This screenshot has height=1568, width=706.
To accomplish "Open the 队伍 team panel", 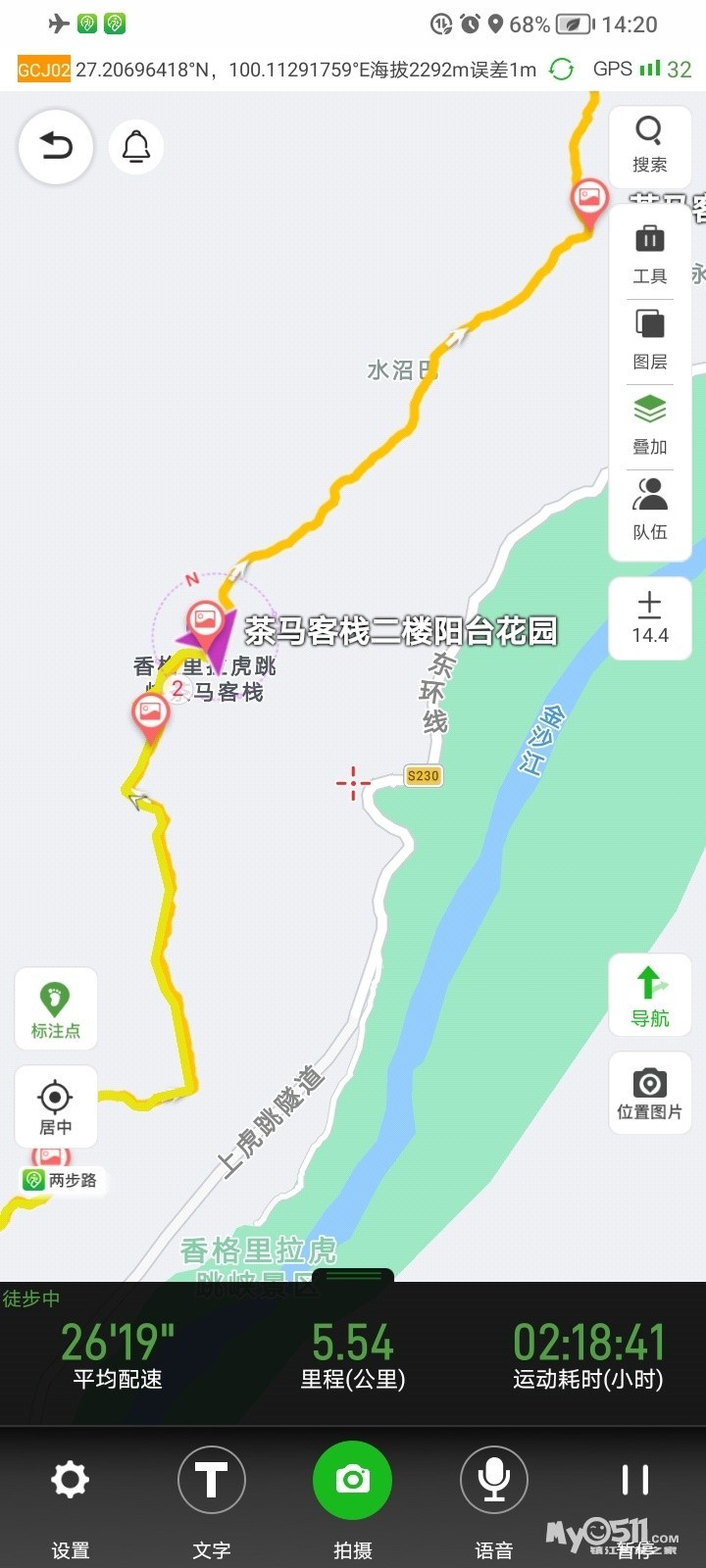I will (x=649, y=509).
